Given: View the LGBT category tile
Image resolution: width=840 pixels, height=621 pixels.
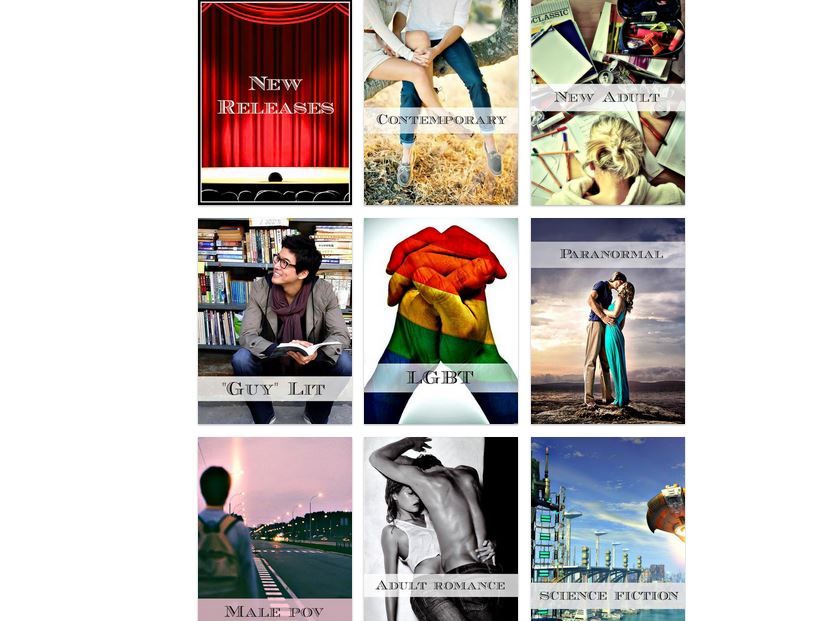Looking at the screenshot, I should click(x=441, y=321).
